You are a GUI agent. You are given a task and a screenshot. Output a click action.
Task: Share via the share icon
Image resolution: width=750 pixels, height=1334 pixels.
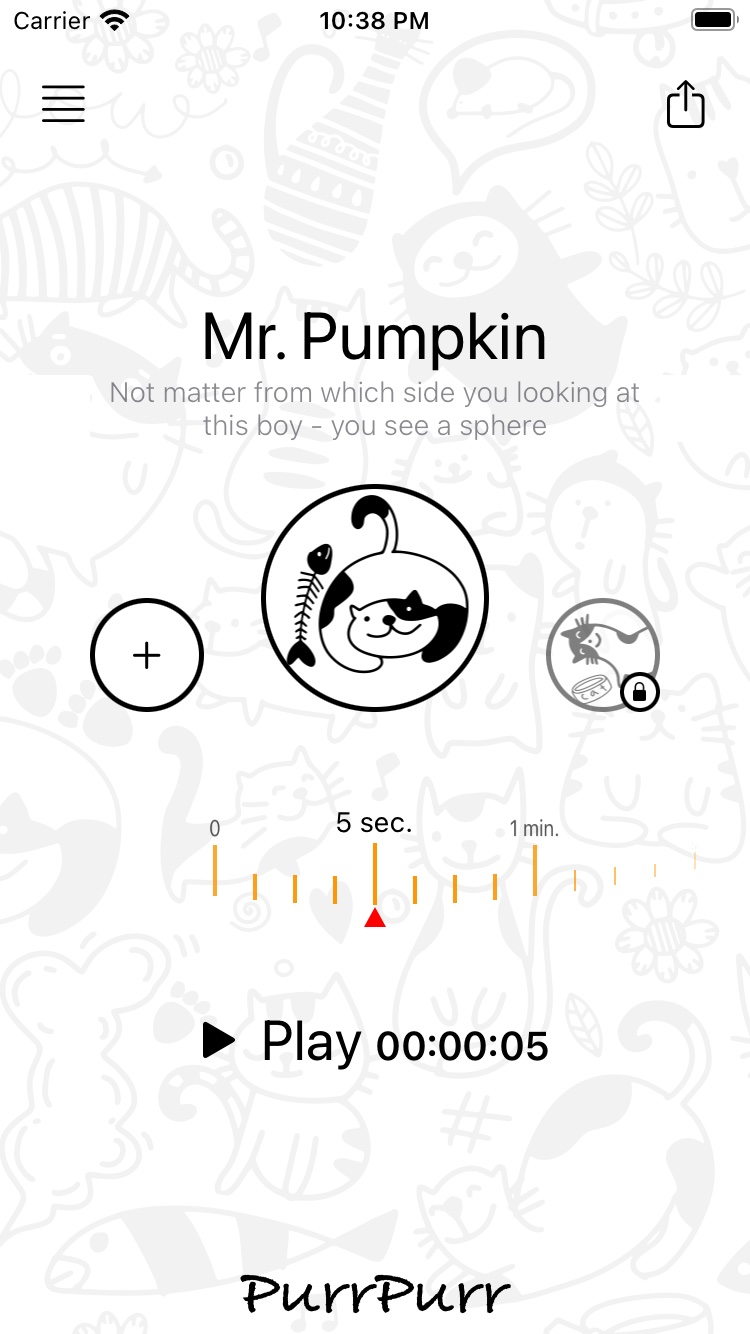(x=686, y=105)
